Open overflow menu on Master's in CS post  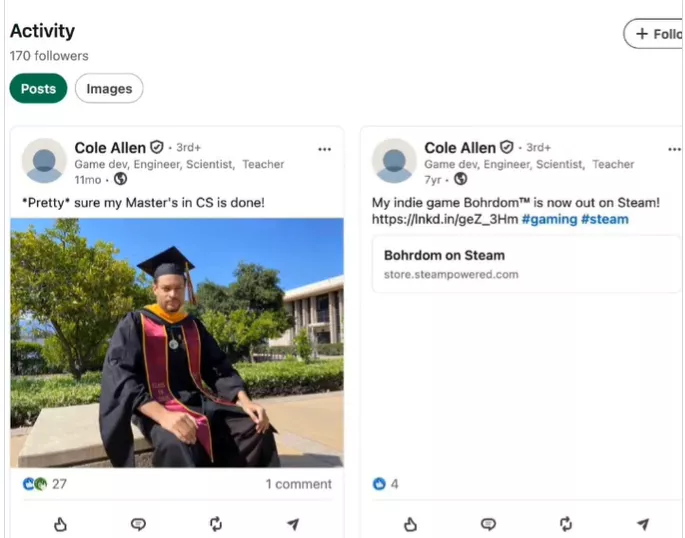coord(324,149)
